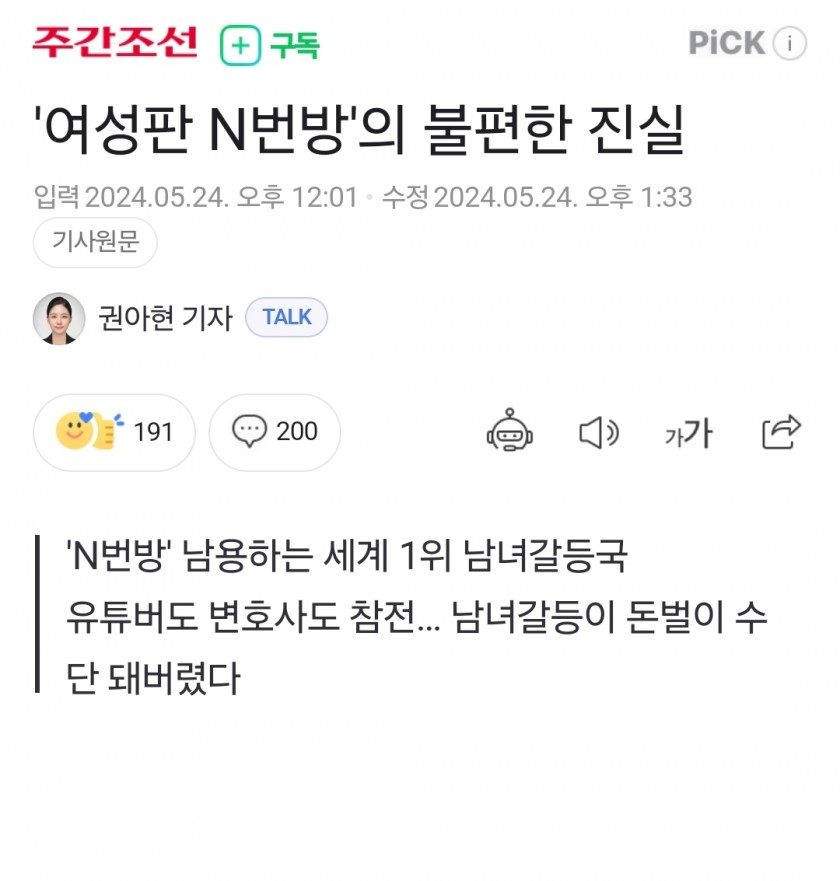Open the AI summary robot icon
This screenshot has width=840, height=881.
pyautogui.click(x=510, y=432)
